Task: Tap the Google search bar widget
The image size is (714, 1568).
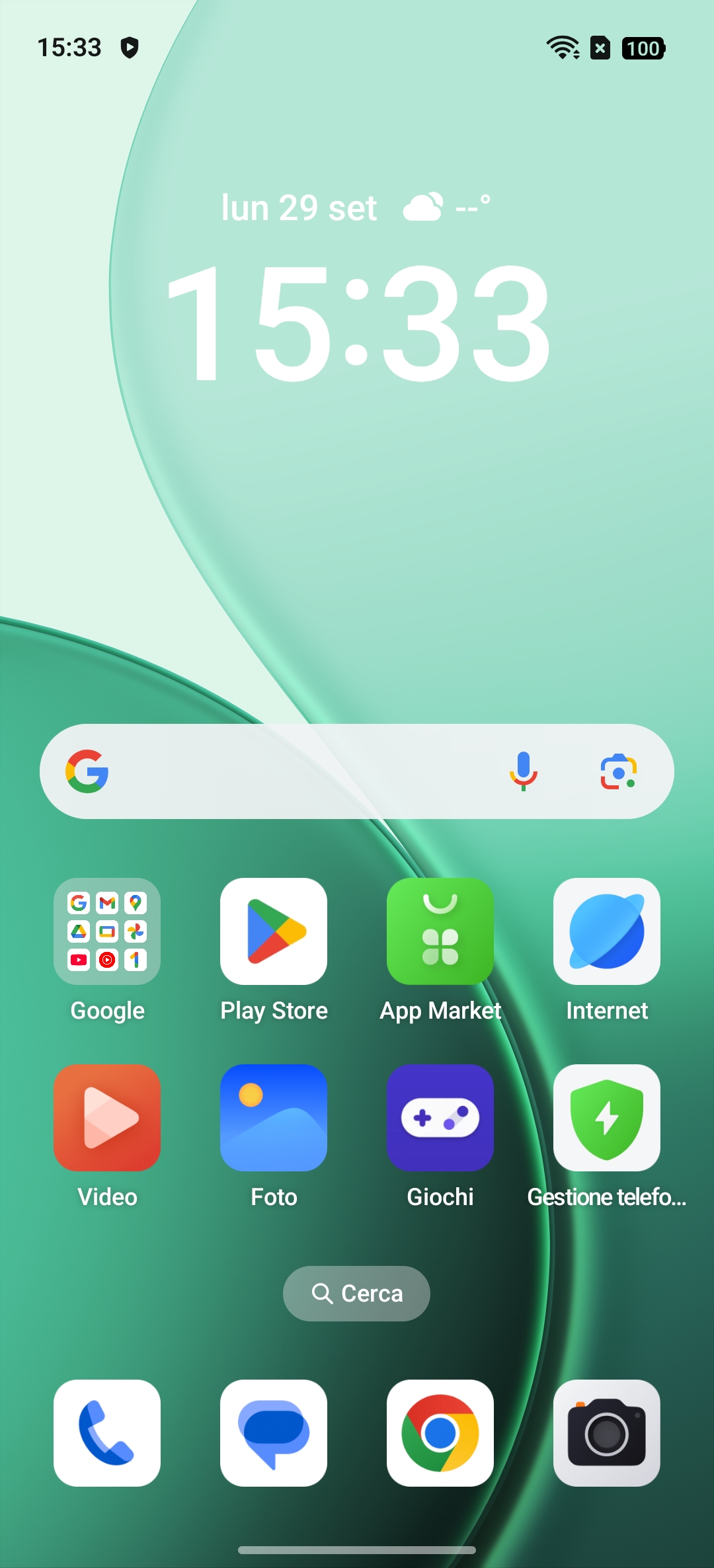Action: pyautogui.click(x=297, y=771)
